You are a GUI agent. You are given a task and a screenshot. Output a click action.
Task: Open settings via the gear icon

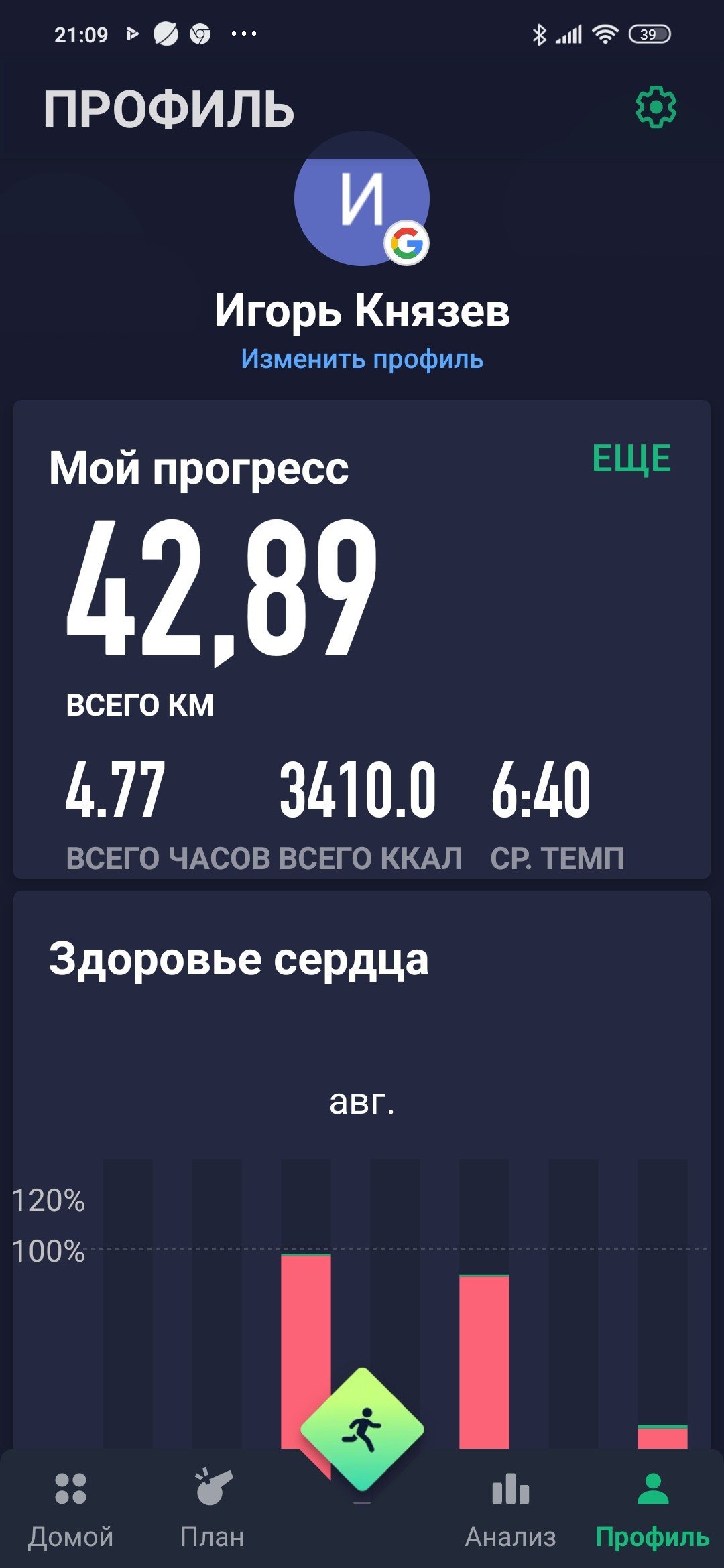pos(656,107)
